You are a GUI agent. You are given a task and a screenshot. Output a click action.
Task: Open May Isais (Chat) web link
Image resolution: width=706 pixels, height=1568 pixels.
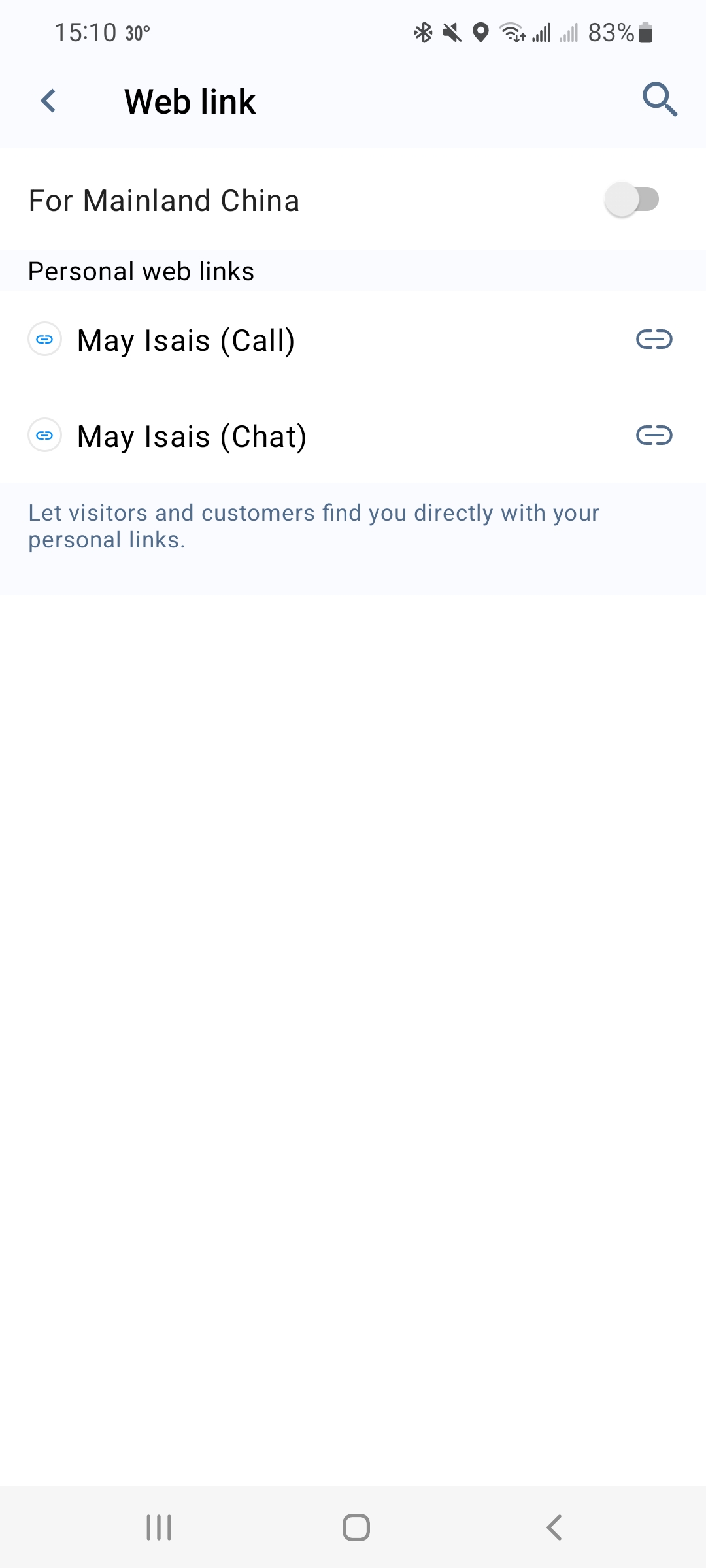coord(192,436)
